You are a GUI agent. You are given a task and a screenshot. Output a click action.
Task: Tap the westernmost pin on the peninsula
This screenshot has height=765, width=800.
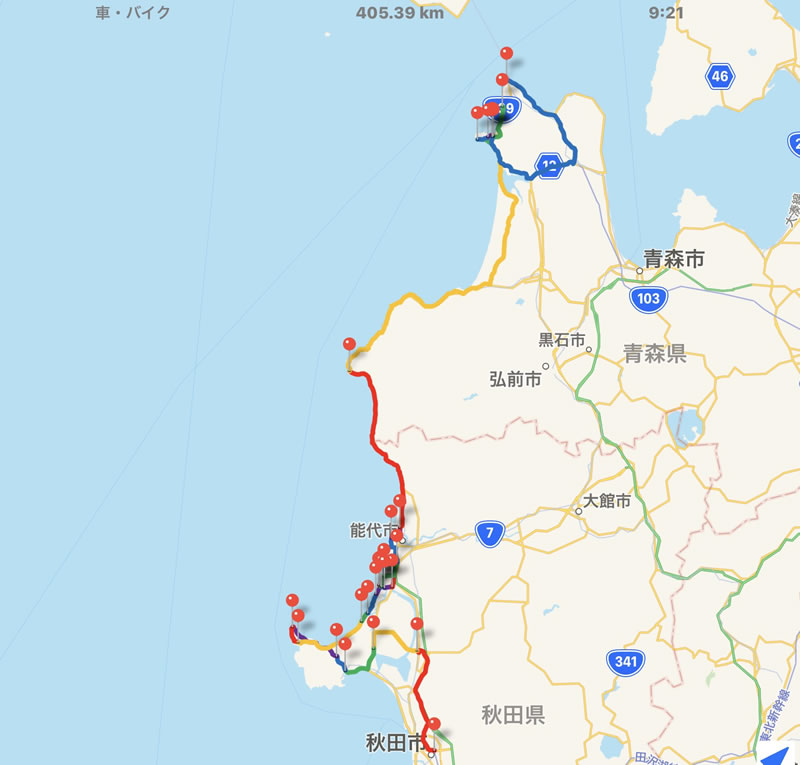293,600
